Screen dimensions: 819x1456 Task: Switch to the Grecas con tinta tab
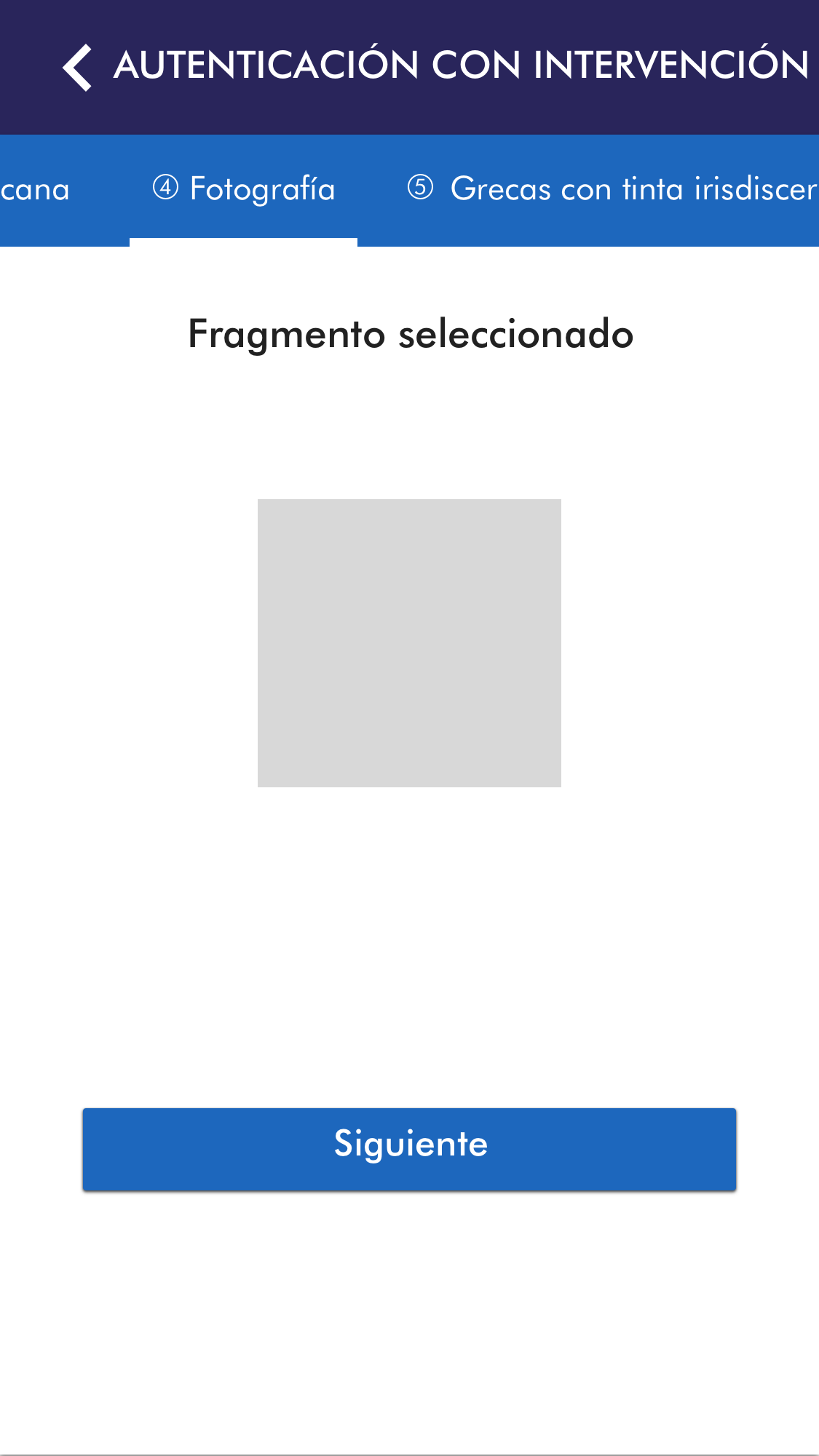[x=612, y=189]
